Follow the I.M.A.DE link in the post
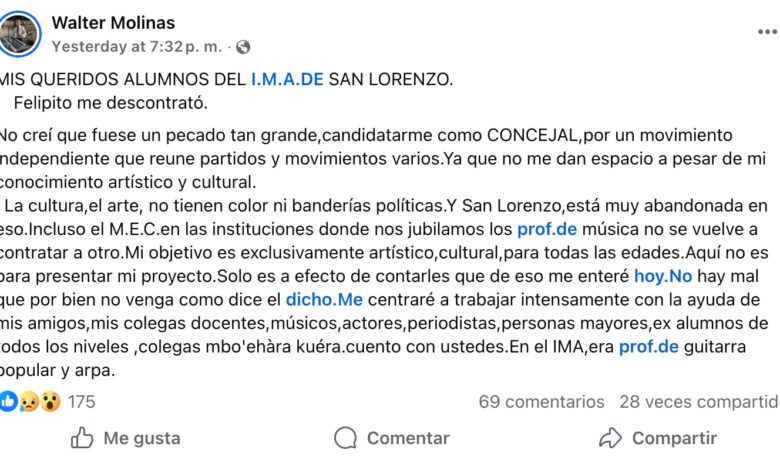Image resolution: width=780 pixels, height=470 pixels. pos(287,78)
